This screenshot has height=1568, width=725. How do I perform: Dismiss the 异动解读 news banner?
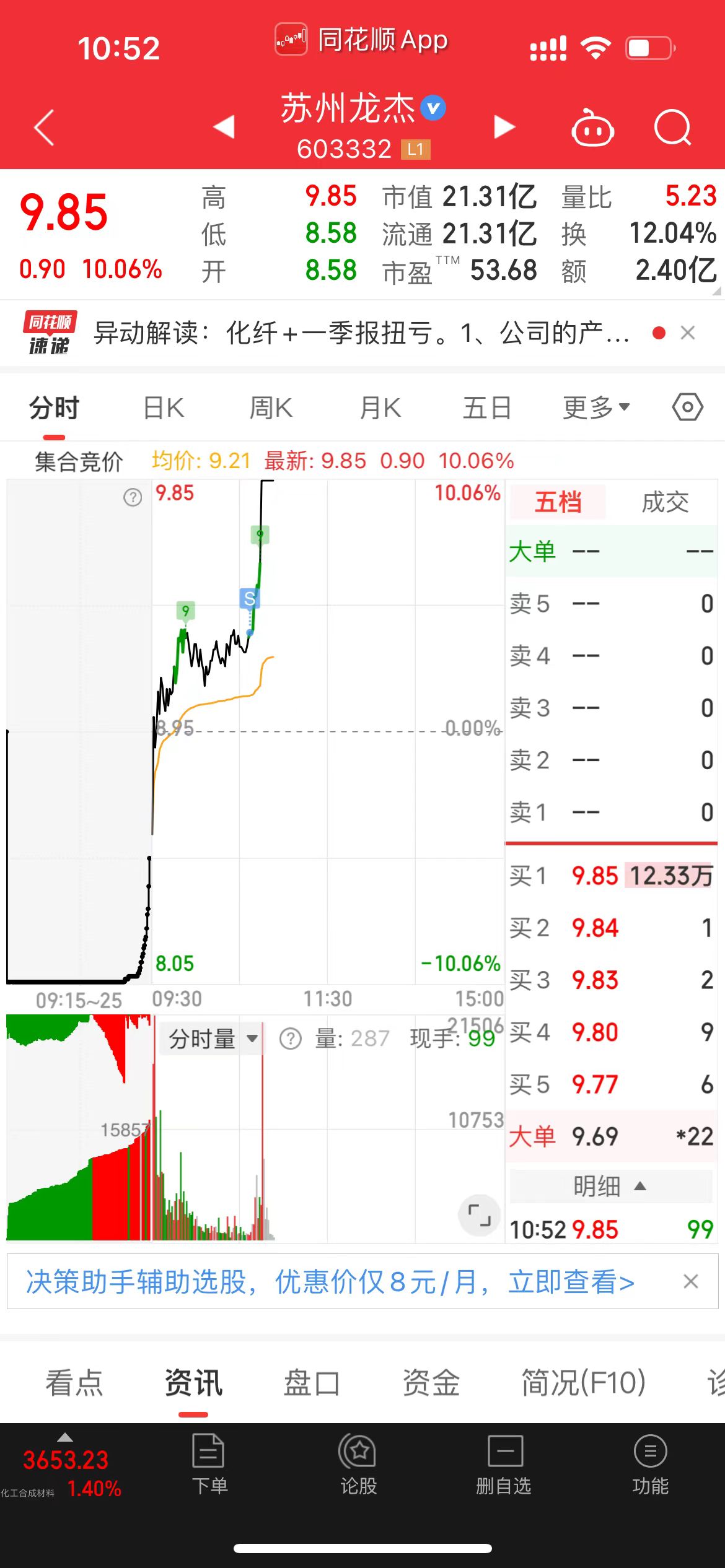click(x=687, y=333)
